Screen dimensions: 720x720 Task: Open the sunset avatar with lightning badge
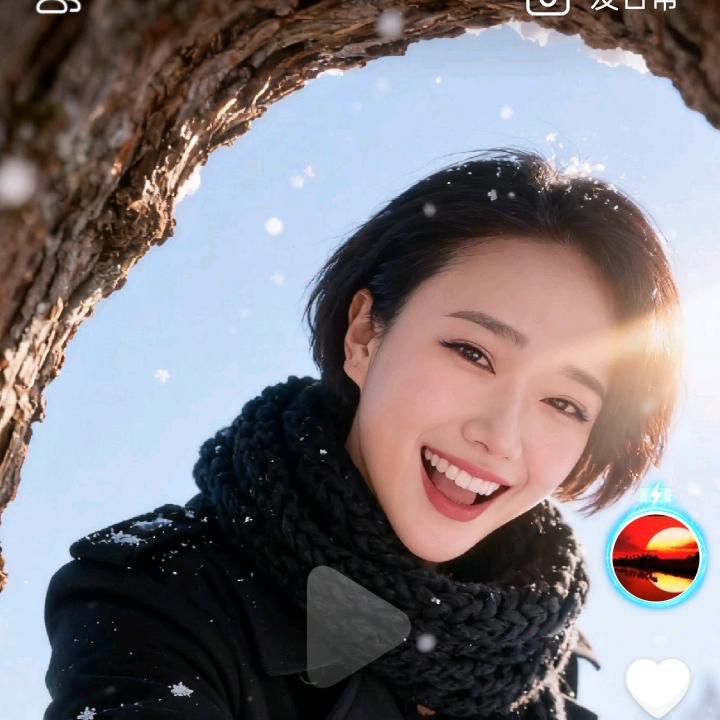pyautogui.click(x=656, y=556)
